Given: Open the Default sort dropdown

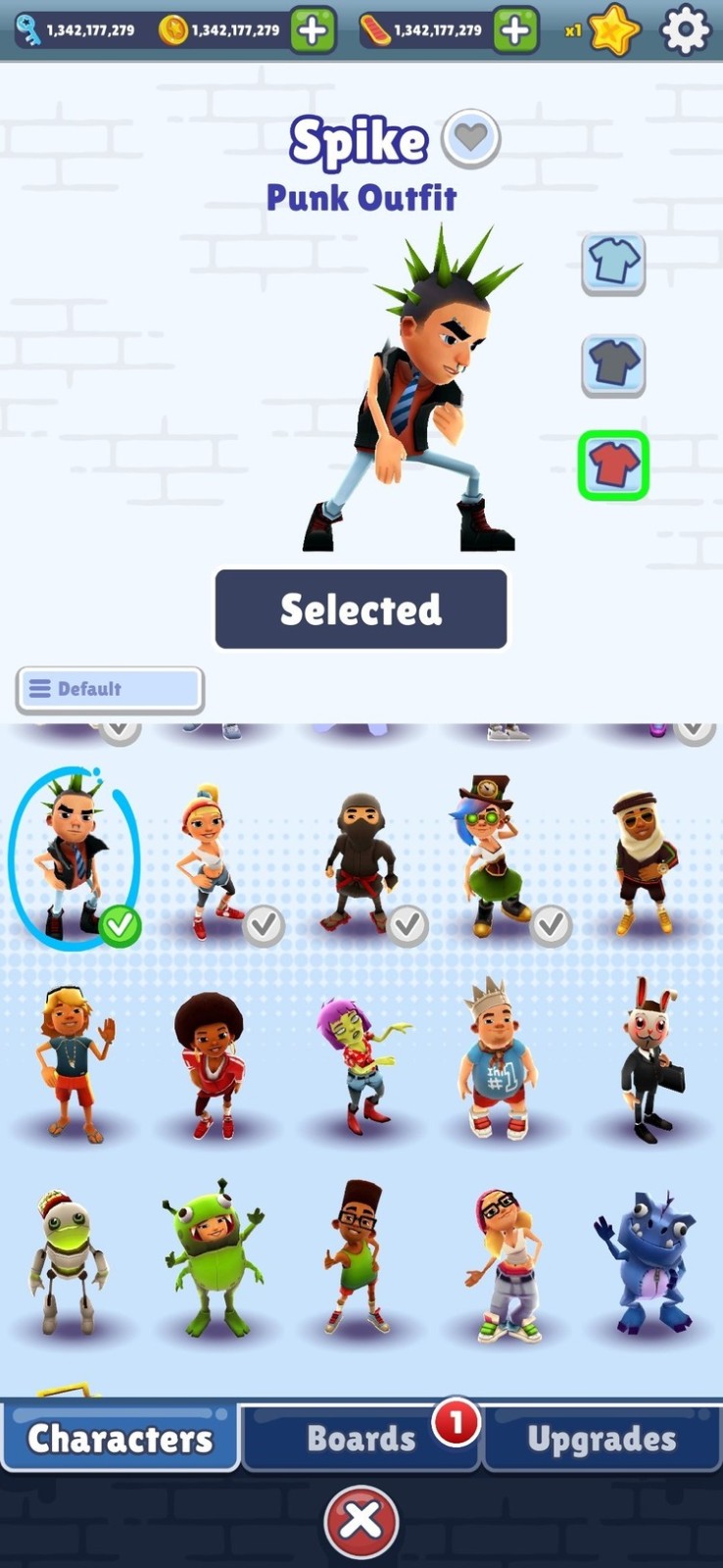Looking at the screenshot, I should (110, 690).
